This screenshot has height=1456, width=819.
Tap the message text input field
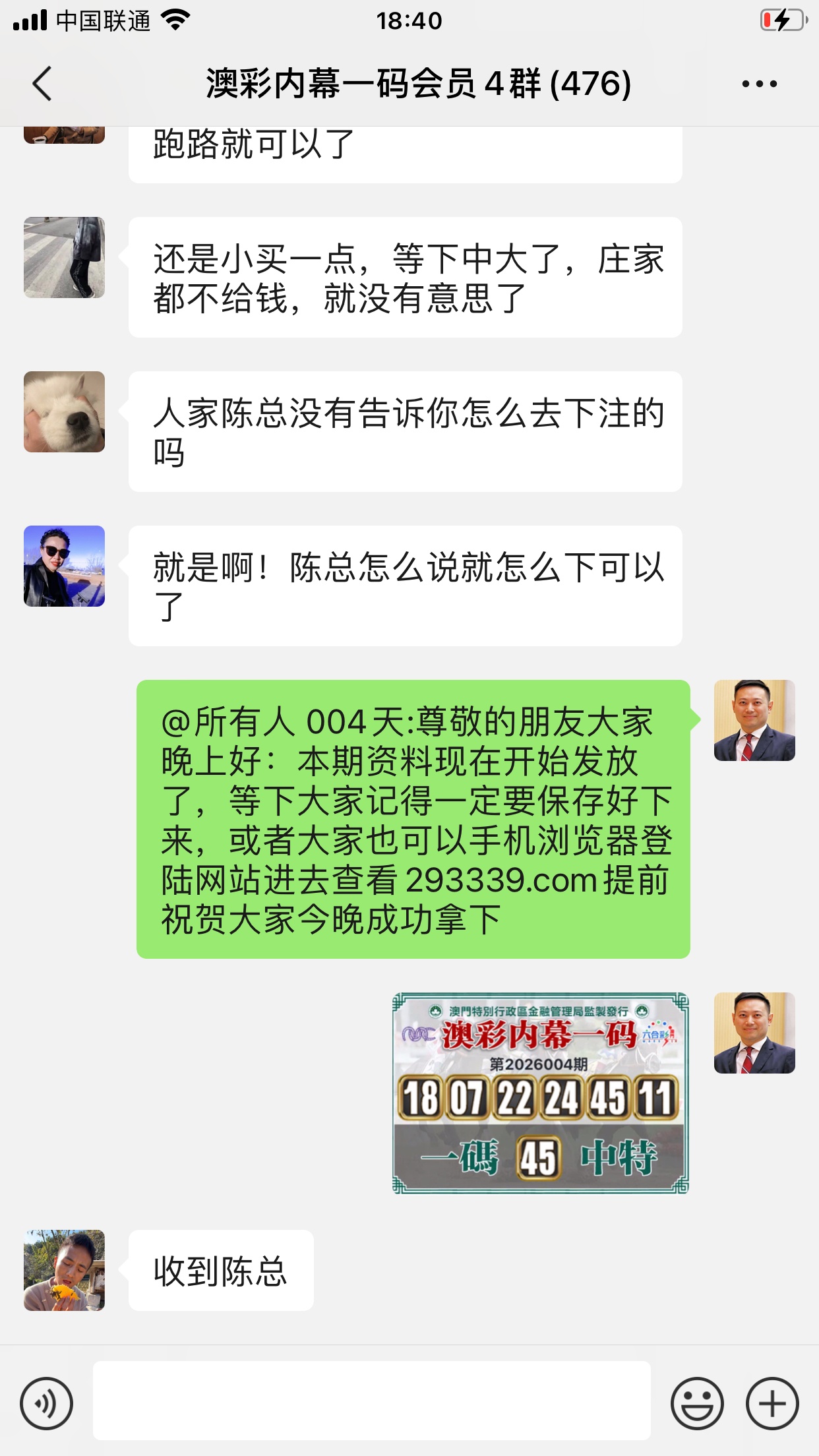pos(371,1401)
